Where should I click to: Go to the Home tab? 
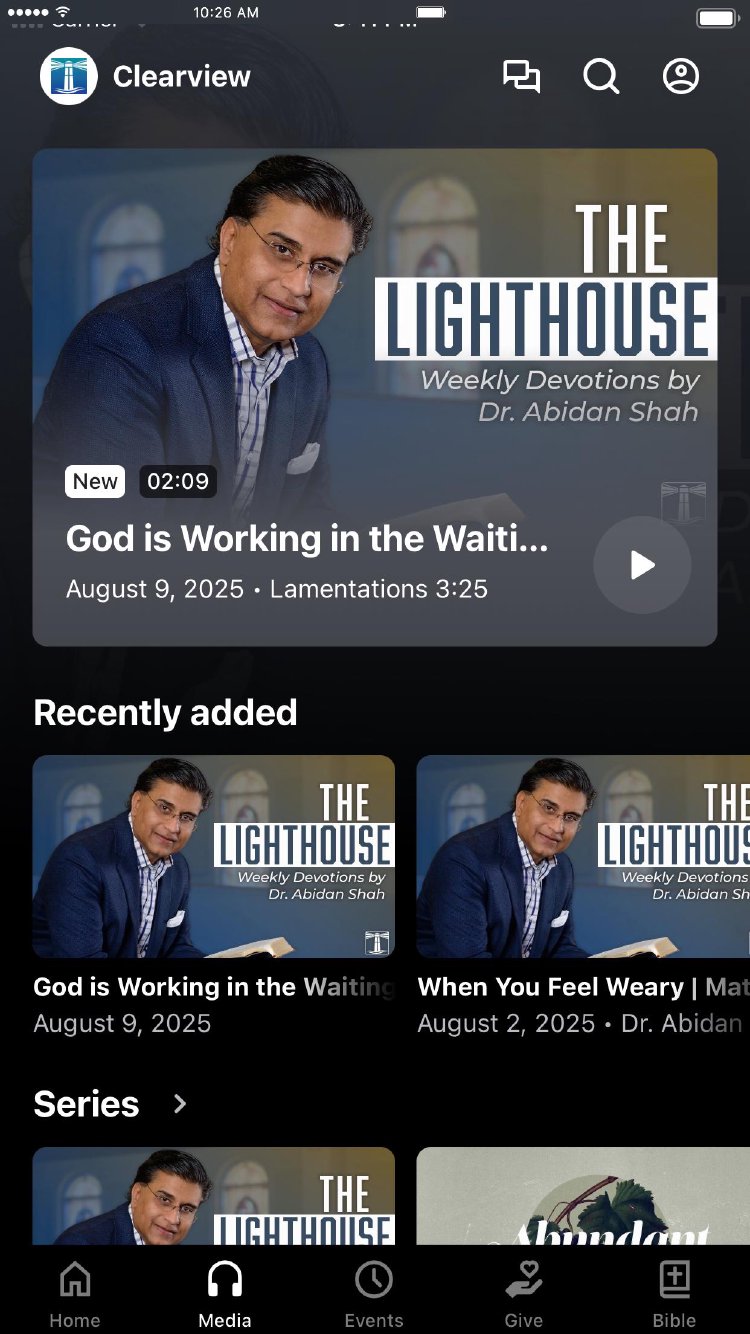coord(75,1293)
